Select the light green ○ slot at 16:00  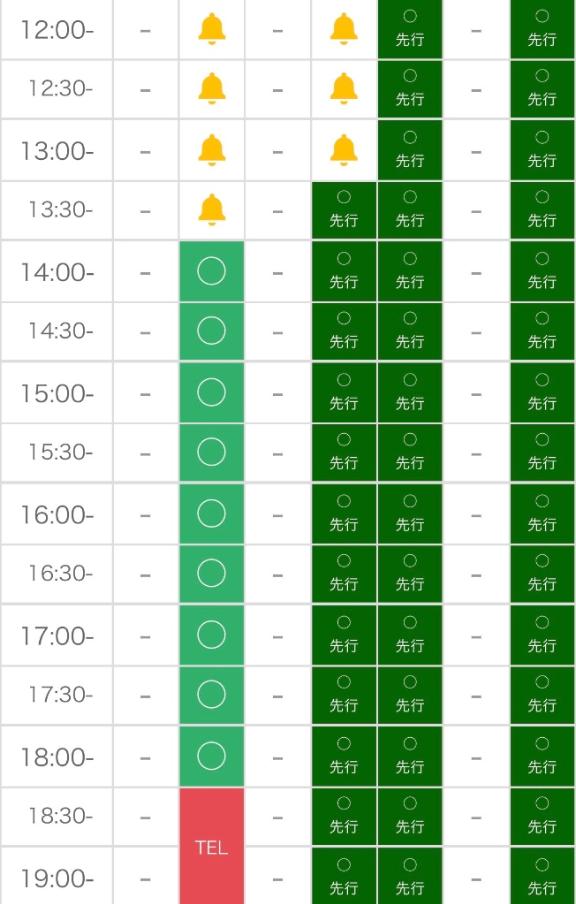pyautogui.click(x=212, y=513)
